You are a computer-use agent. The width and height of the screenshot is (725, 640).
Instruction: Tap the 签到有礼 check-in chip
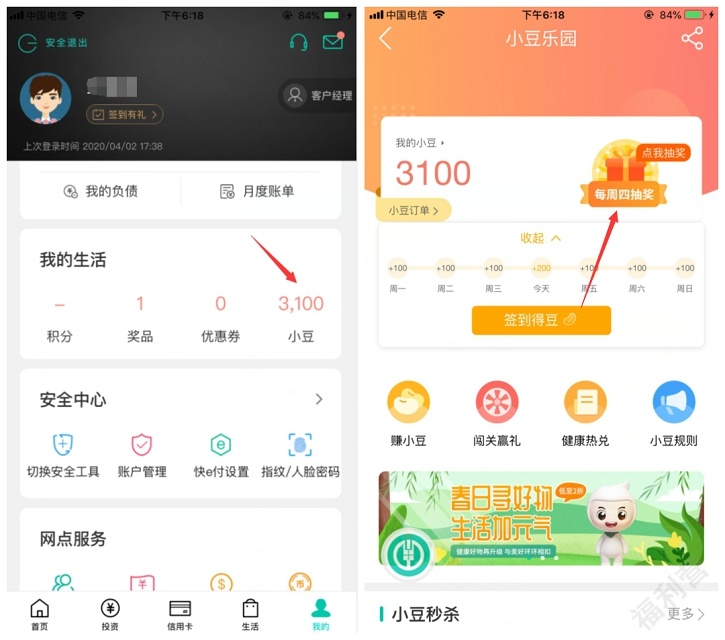point(125,115)
